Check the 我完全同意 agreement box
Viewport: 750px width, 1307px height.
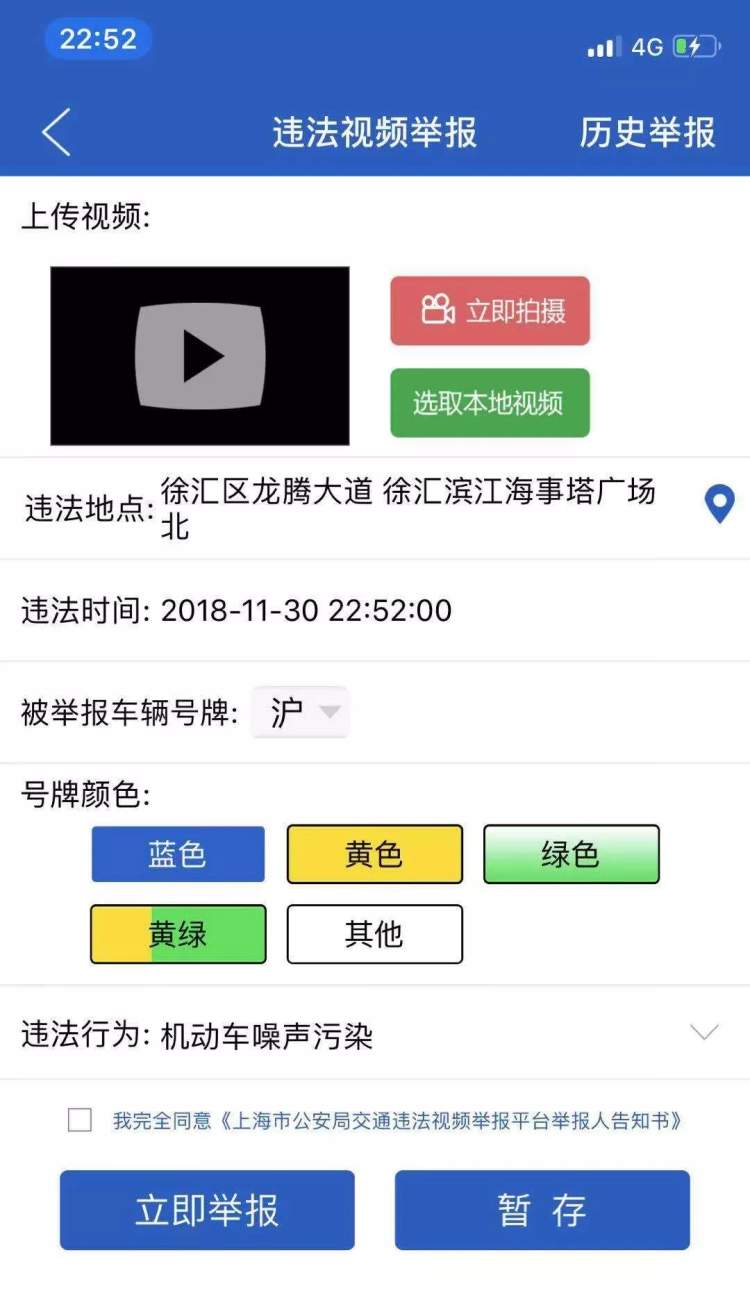pos(80,1120)
